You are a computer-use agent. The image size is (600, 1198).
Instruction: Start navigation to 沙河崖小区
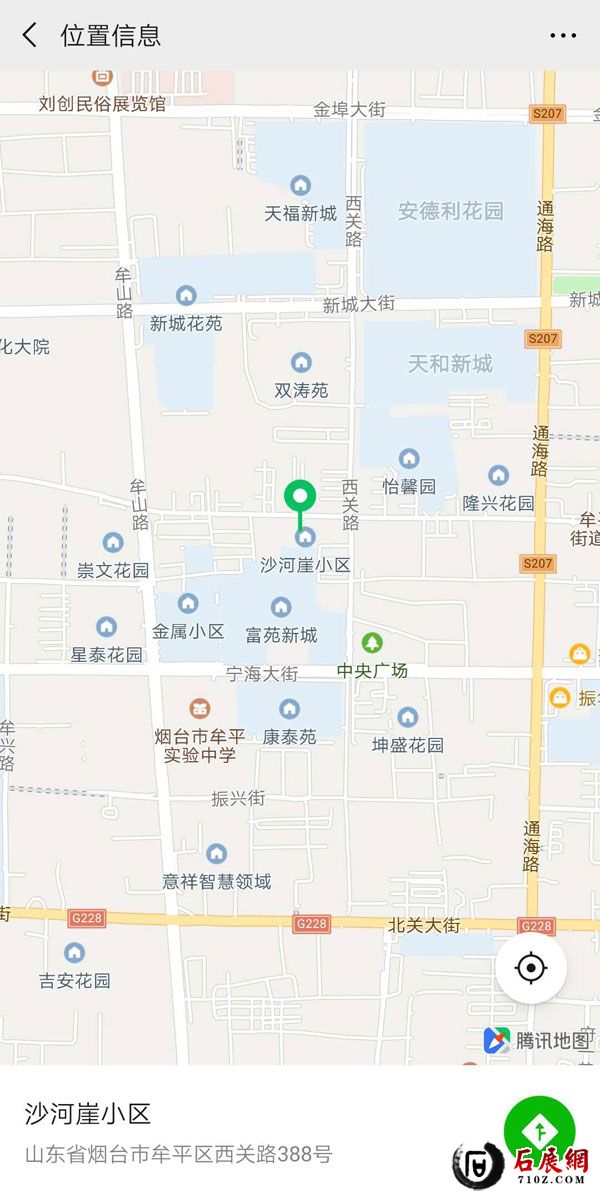(538, 1130)
